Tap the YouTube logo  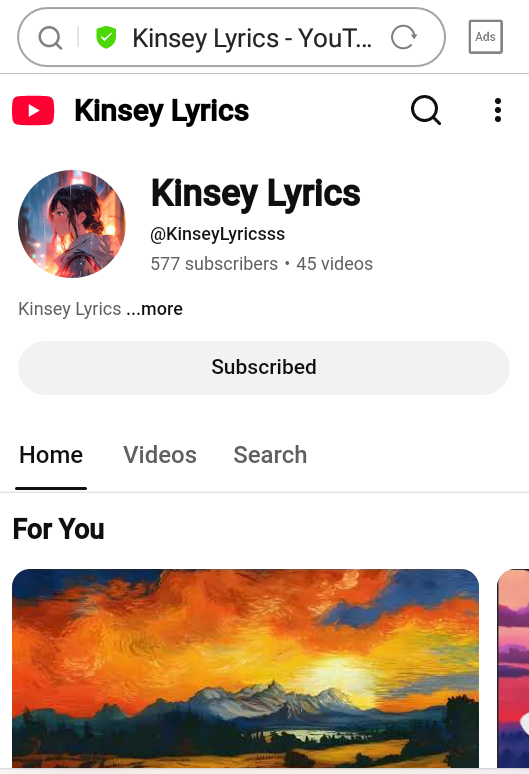click(x=33, y=110)
